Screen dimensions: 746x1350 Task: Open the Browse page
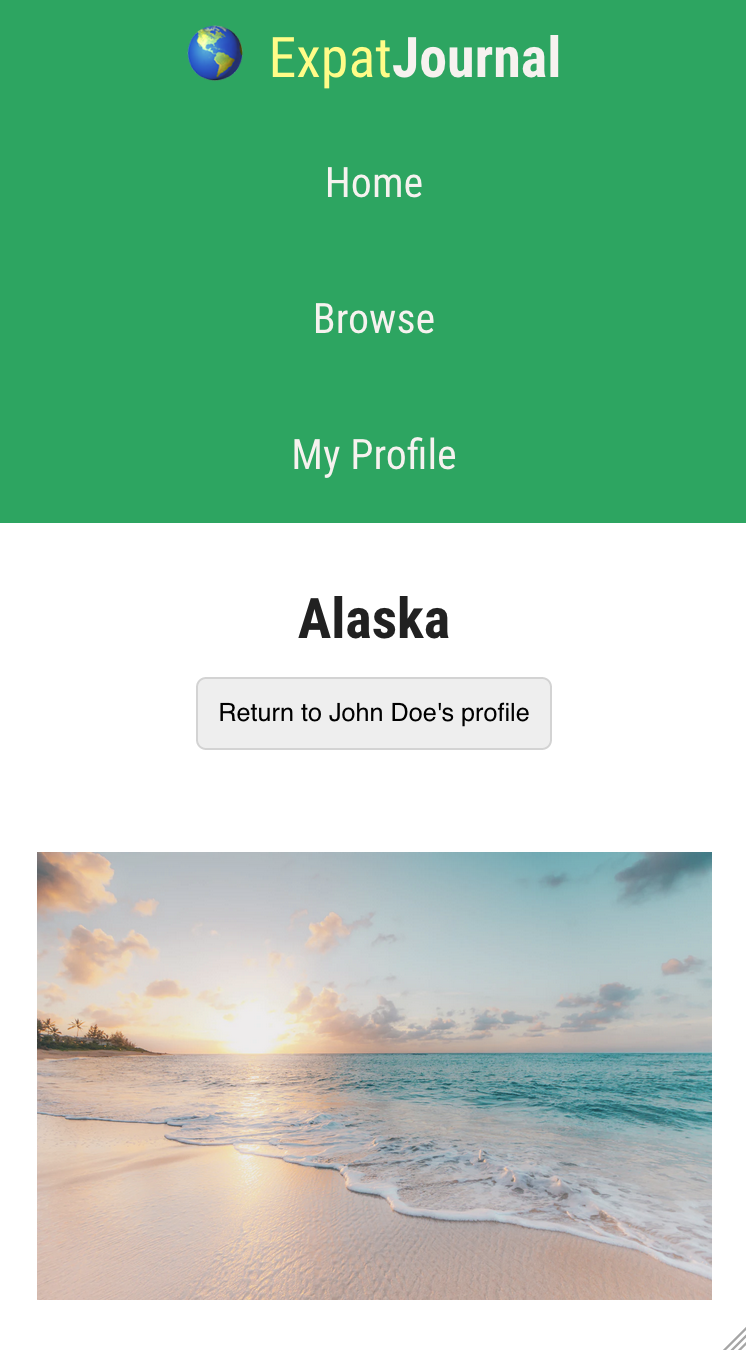coord(374,319)
